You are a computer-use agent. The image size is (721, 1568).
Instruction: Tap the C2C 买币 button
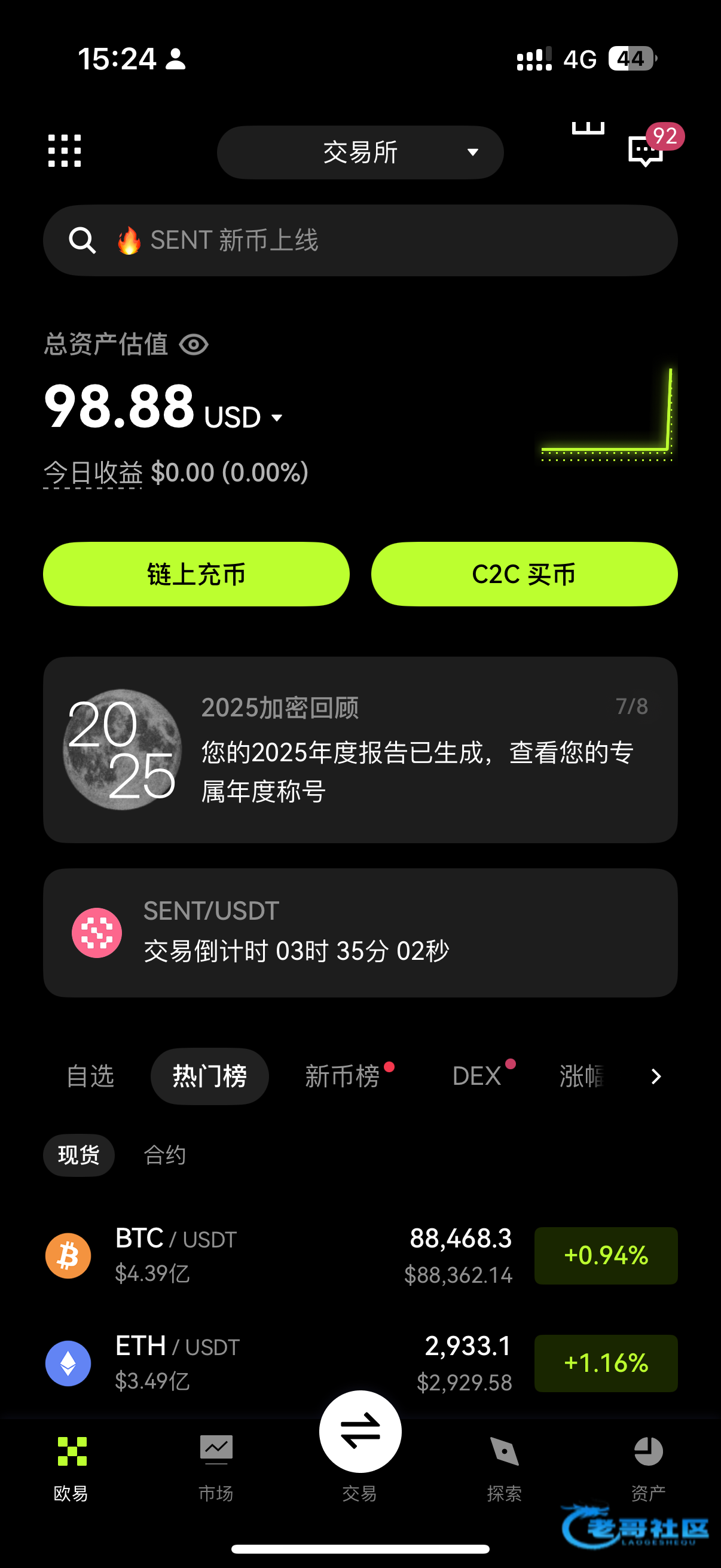coord(524,574)
